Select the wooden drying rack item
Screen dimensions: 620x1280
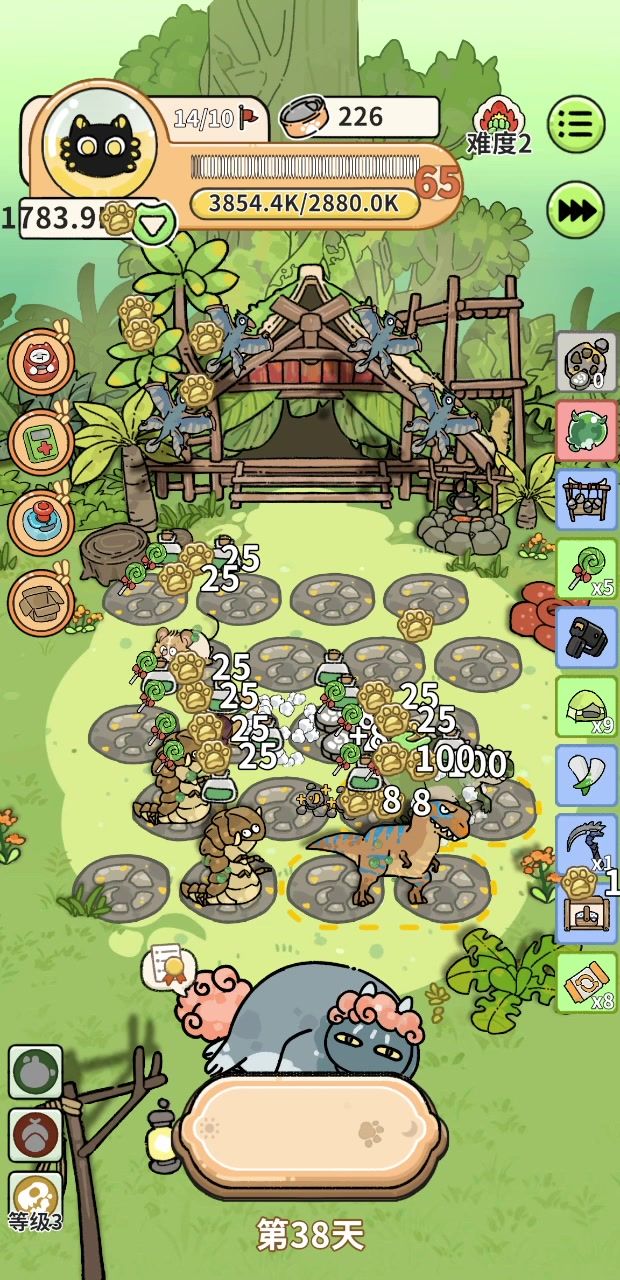(x=587, y=499)
